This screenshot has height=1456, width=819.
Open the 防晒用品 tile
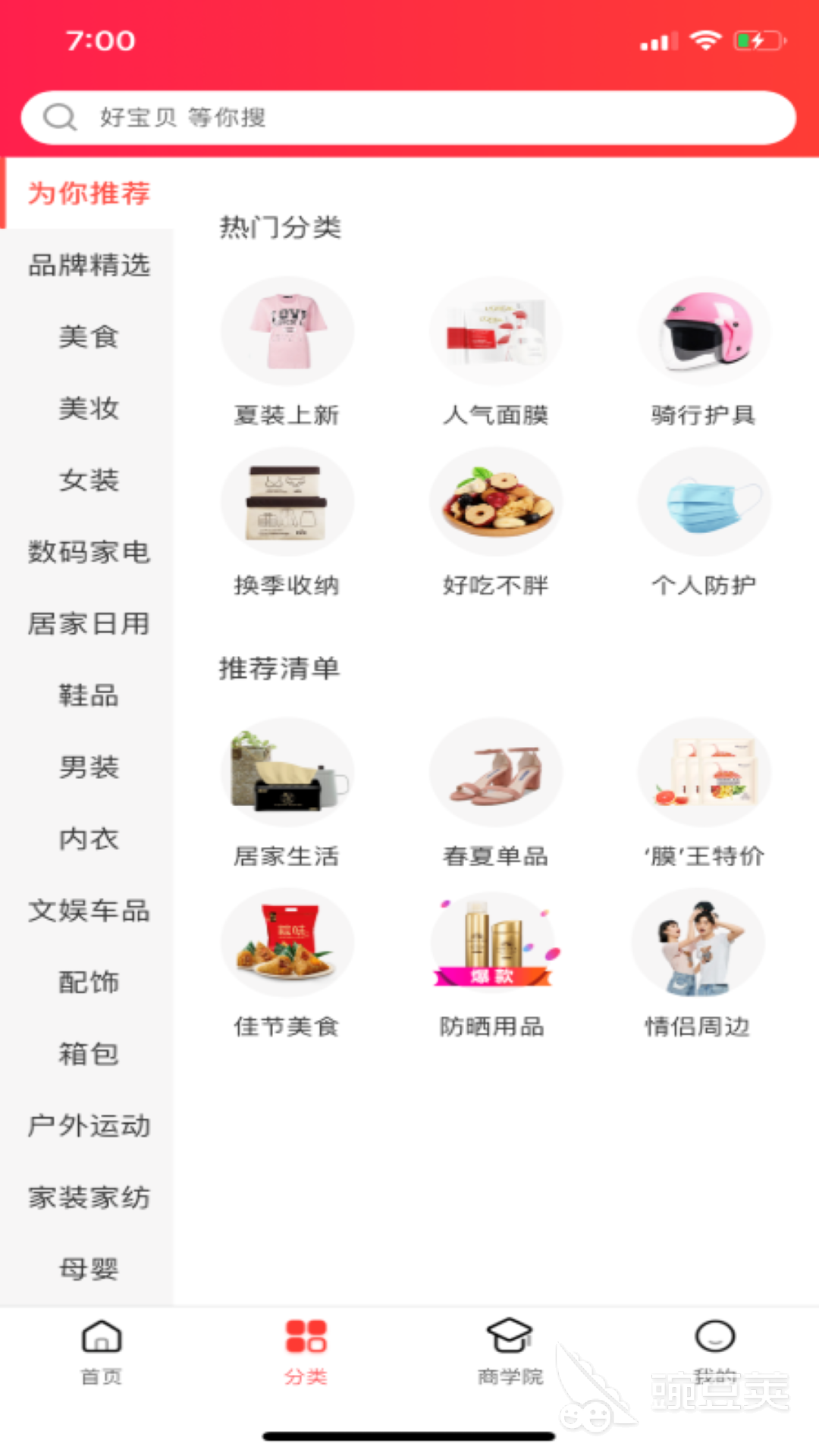point(493,965)
